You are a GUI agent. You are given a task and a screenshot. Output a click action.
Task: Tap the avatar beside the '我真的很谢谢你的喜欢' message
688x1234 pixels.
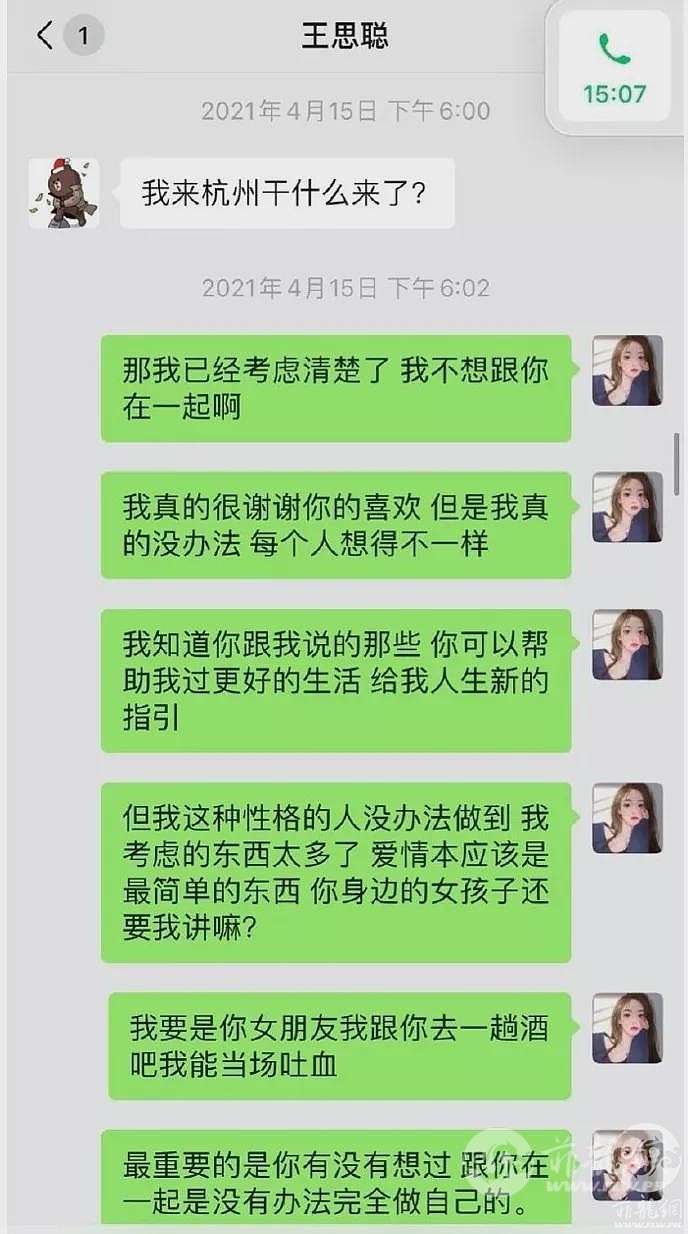point(627,507)
